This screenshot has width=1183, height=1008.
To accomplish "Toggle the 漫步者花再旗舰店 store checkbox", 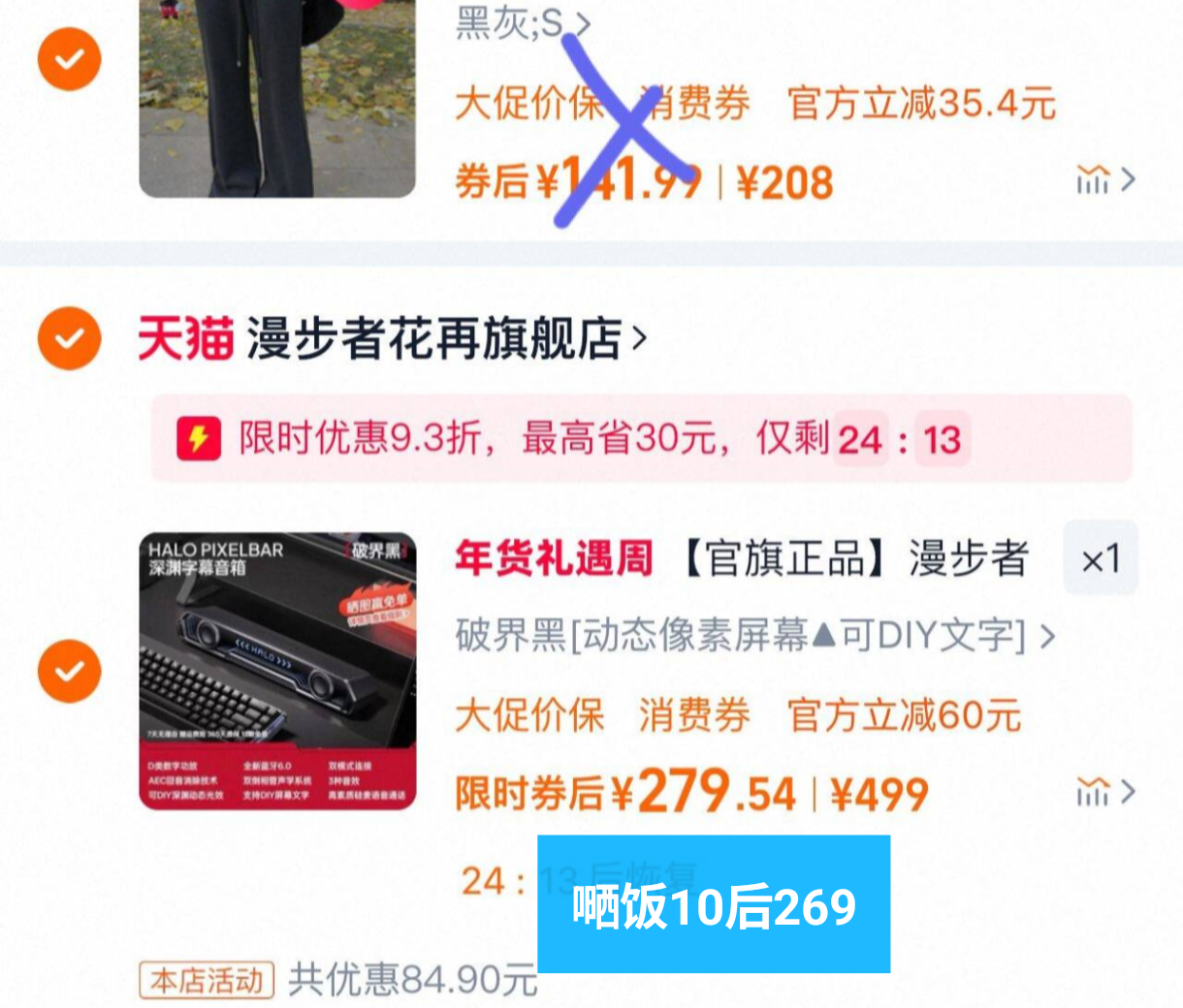I will [69, 338].
